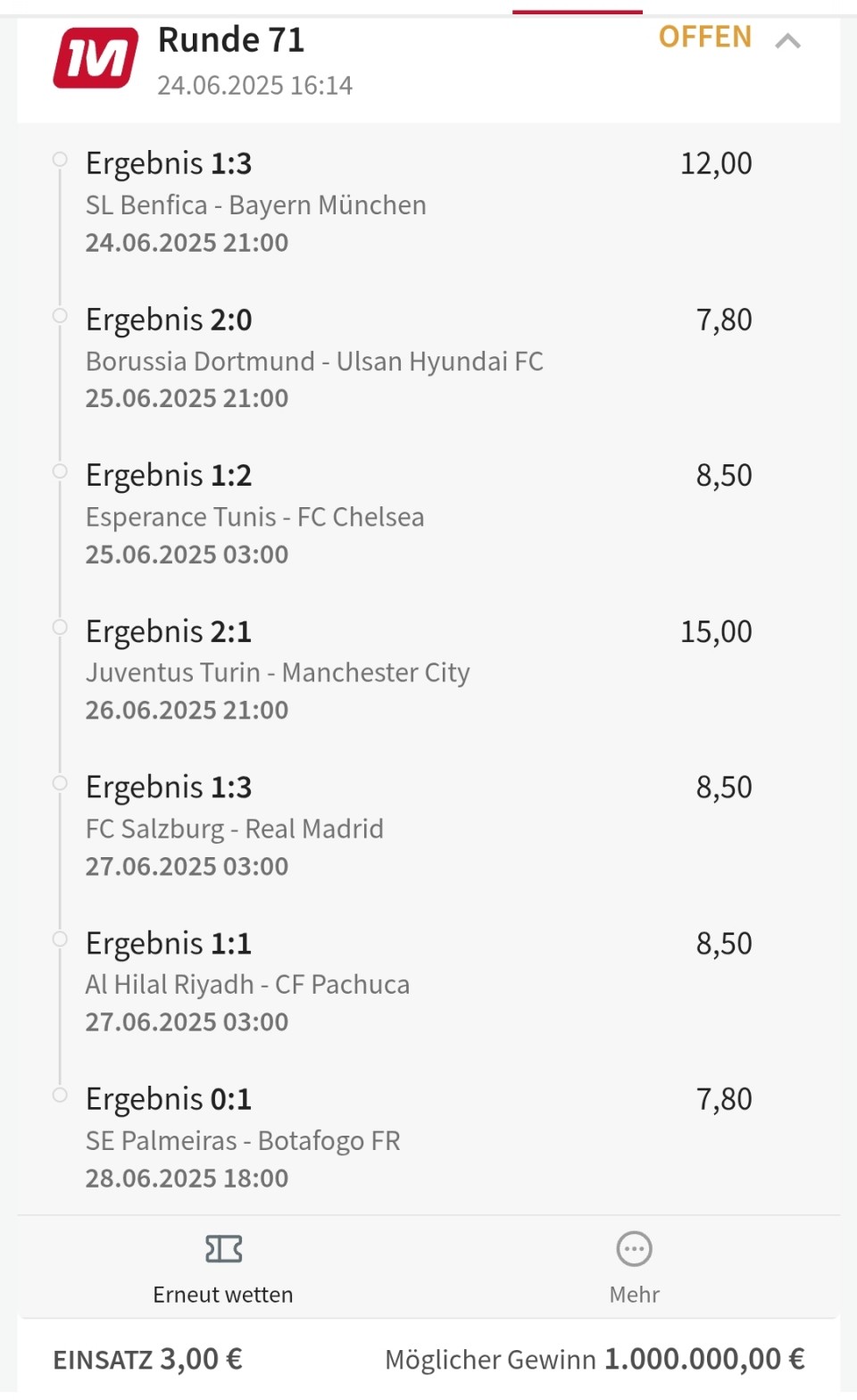
Task: Open the Al Hilal Riyadh - CF Pachuca bet
Action: 428,982
